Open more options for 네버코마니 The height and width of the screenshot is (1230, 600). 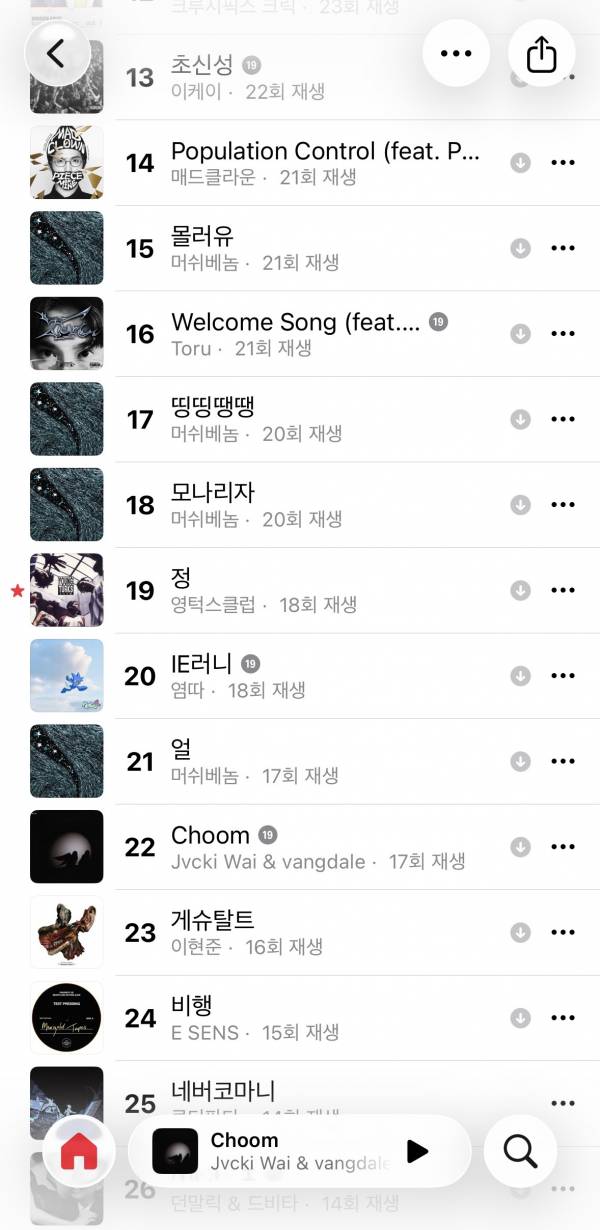563,1103
